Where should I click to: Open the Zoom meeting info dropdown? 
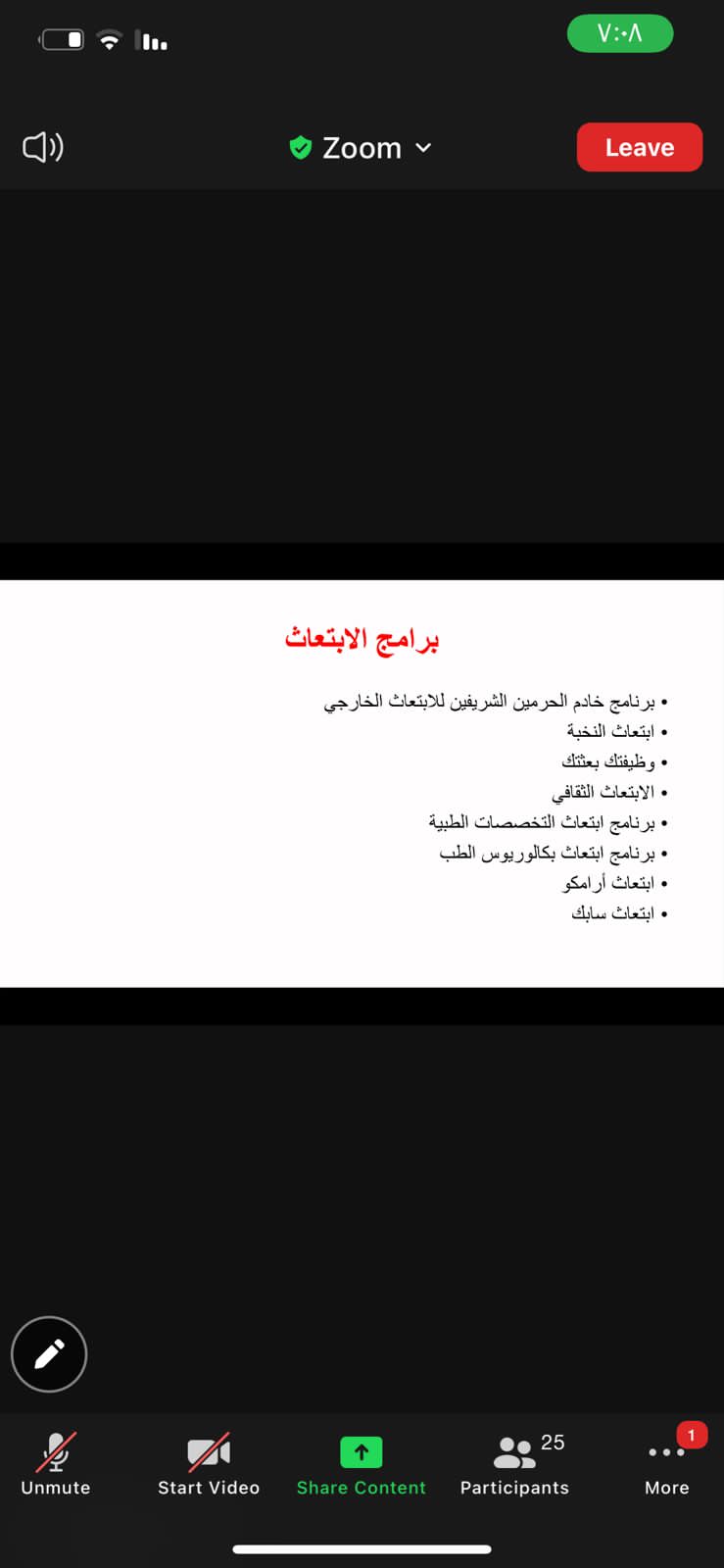362,148
